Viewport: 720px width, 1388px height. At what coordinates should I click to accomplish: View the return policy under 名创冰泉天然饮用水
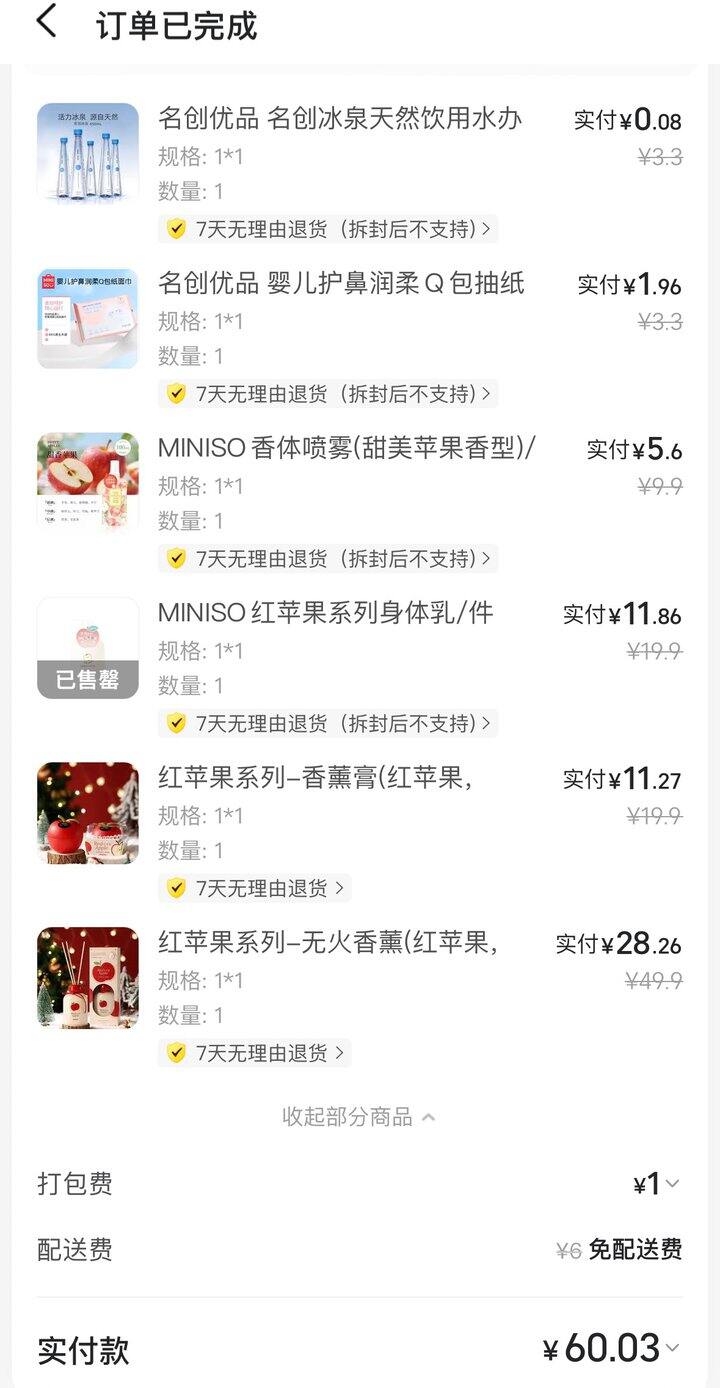[x=328, y=229]
